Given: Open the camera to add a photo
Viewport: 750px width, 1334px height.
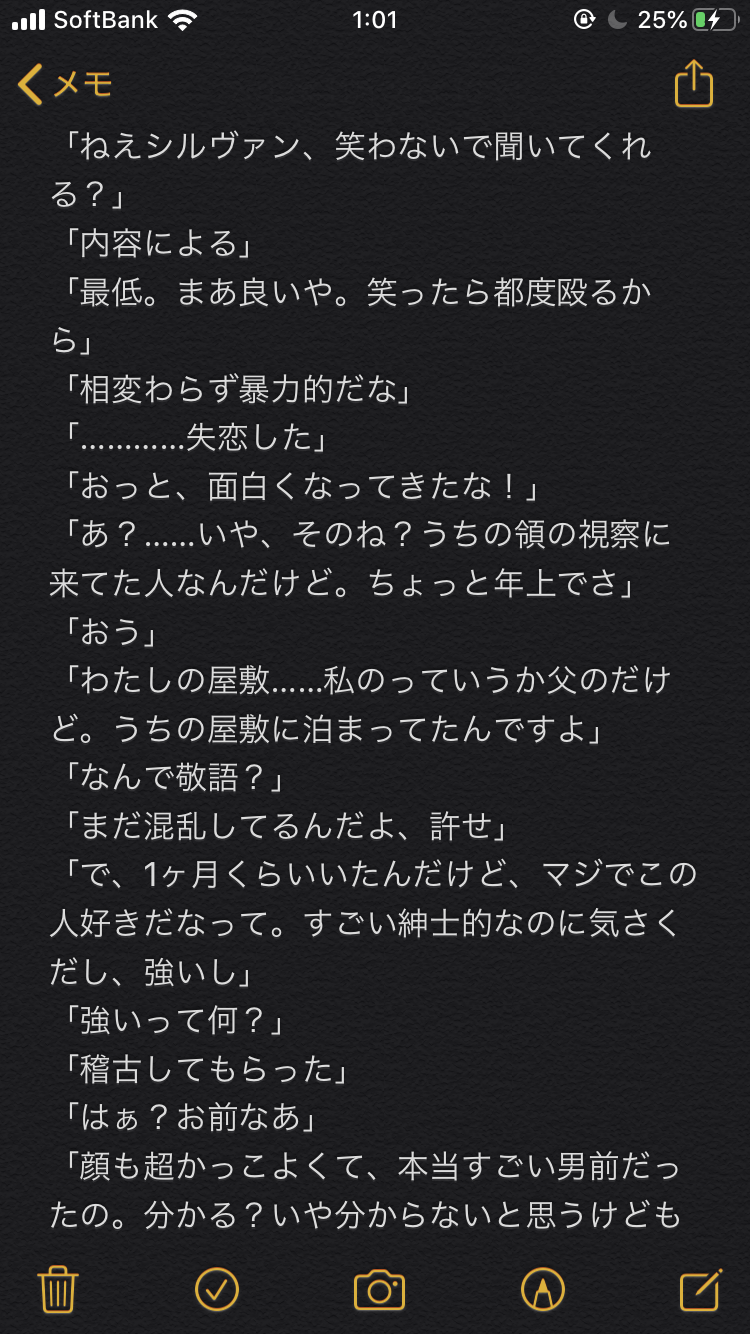Looking at the screenshot, I should (379, 1290).
